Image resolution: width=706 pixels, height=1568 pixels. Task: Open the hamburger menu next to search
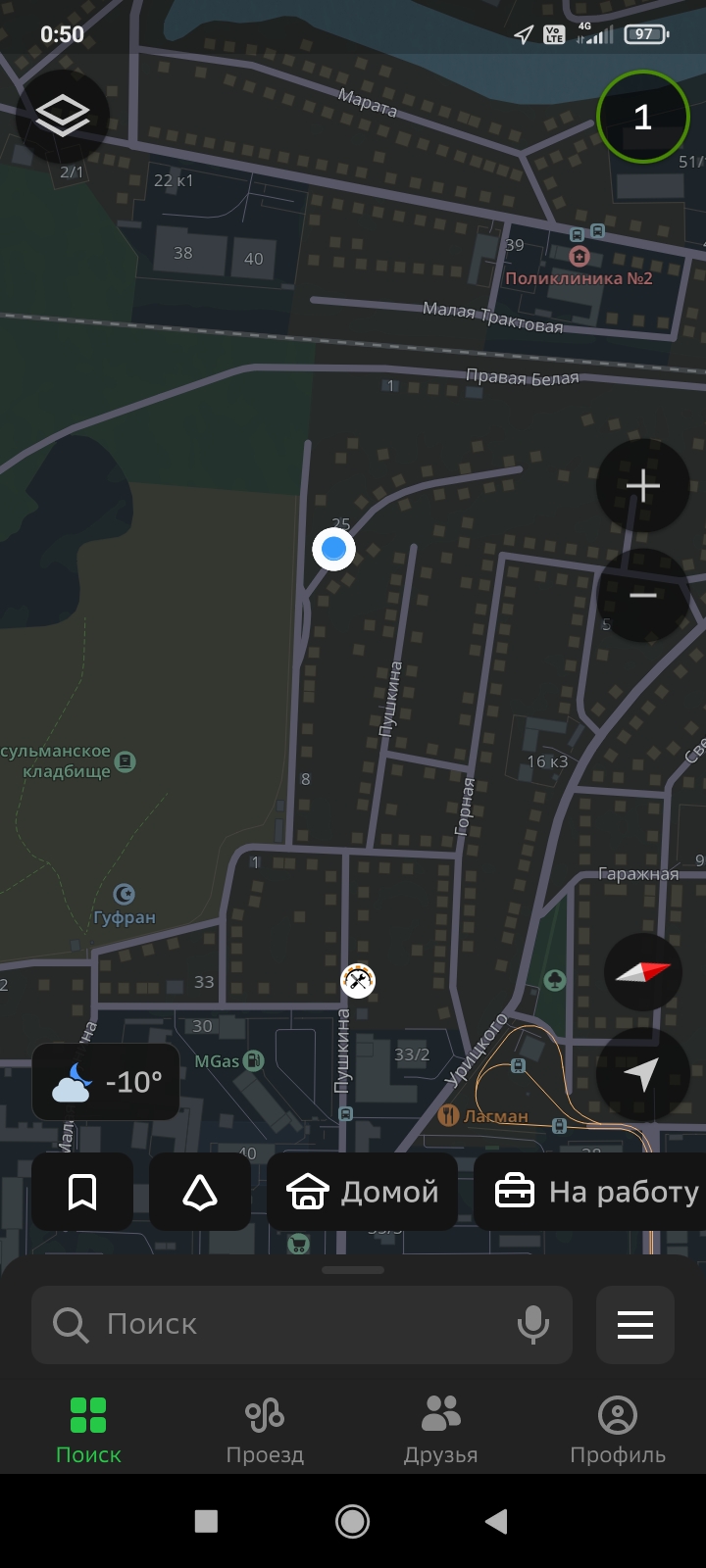pos(635,1325)
